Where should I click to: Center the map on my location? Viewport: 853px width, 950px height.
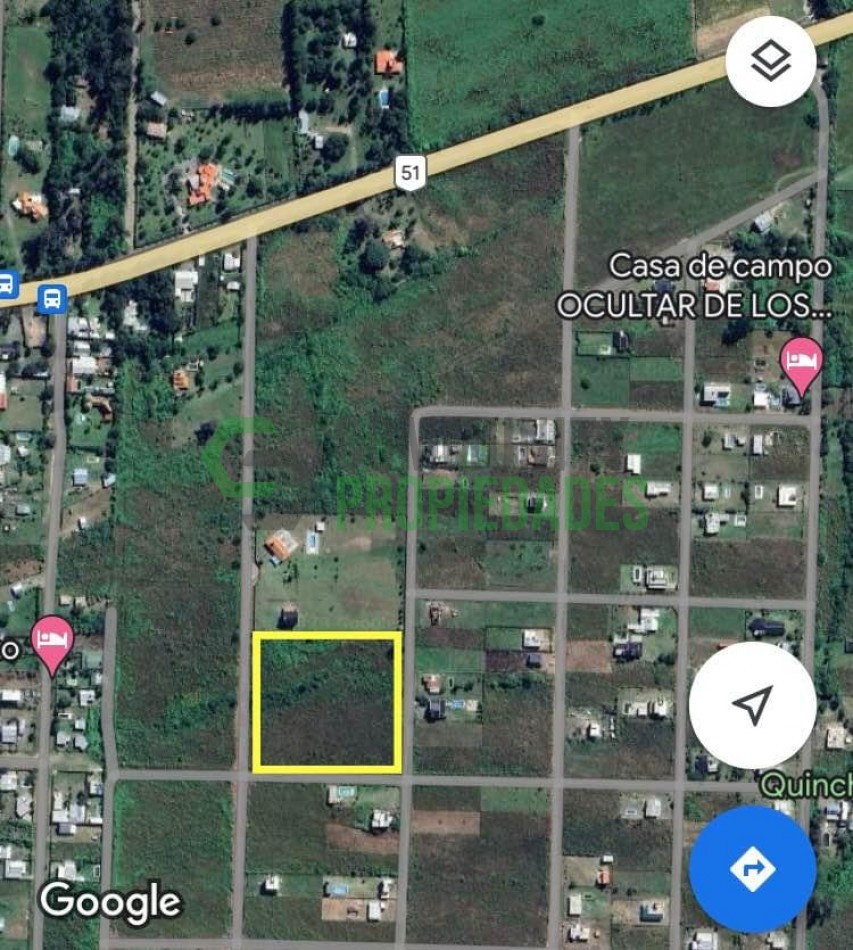click(x=752, y=705)
